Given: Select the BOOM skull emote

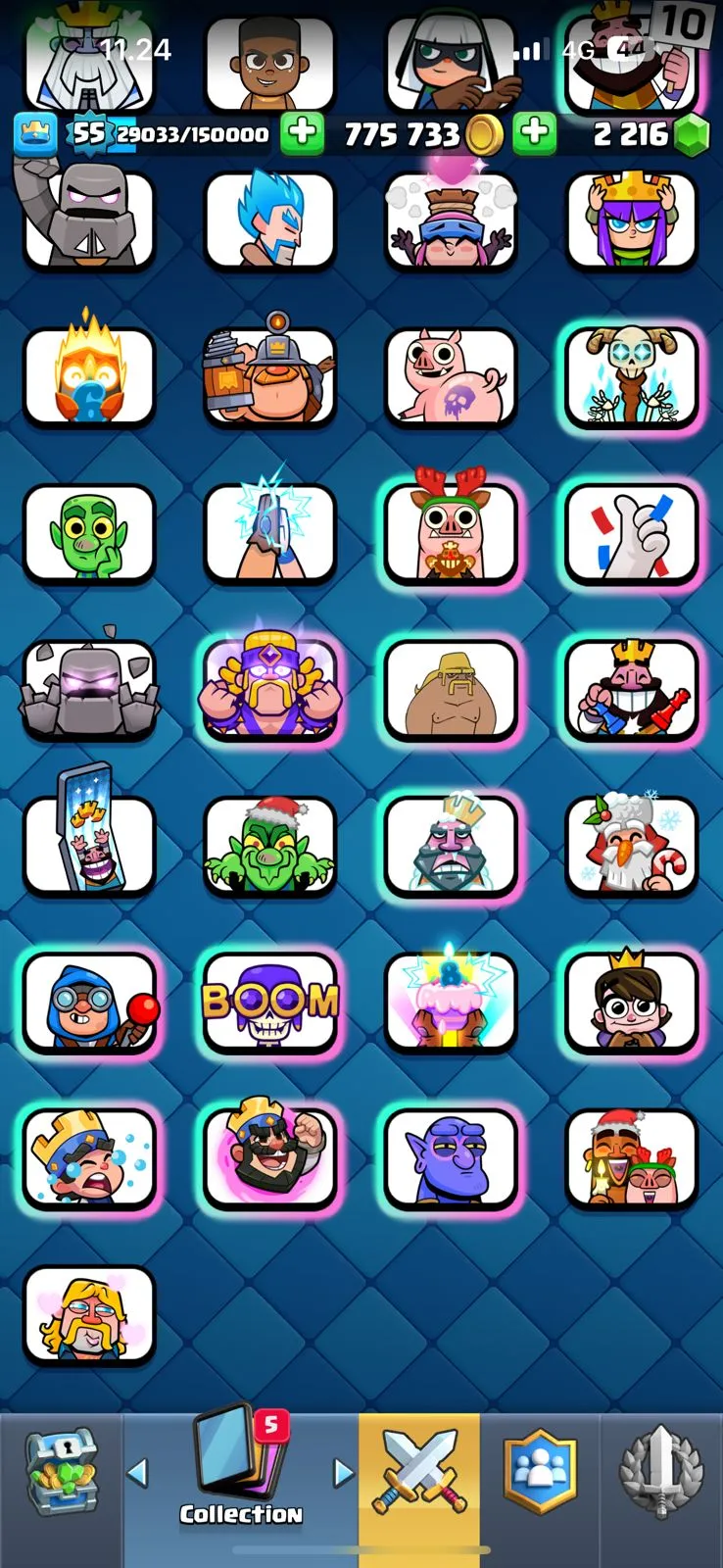Looking at the screenshot, I should (269, 1004).
